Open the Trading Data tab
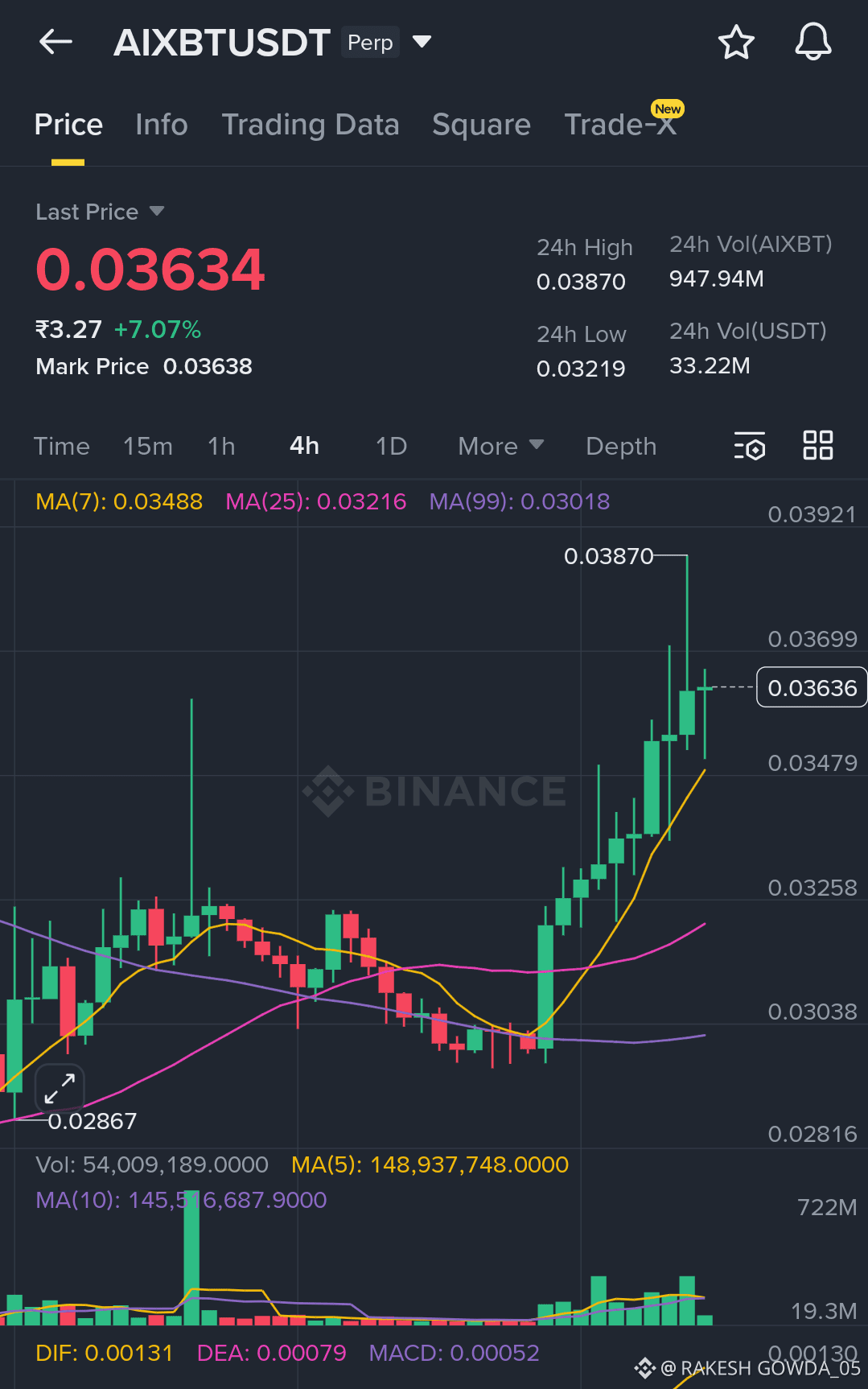 tap(310, 125)
